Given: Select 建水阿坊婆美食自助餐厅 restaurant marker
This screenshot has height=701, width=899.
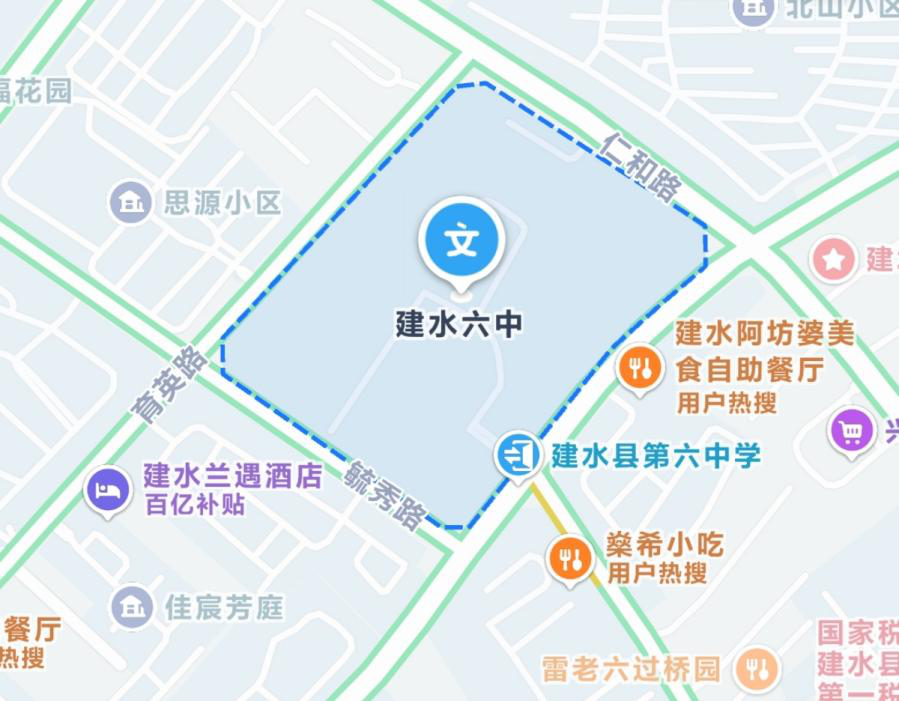Looking at the screenshot, I should click(x=641, y=367).
